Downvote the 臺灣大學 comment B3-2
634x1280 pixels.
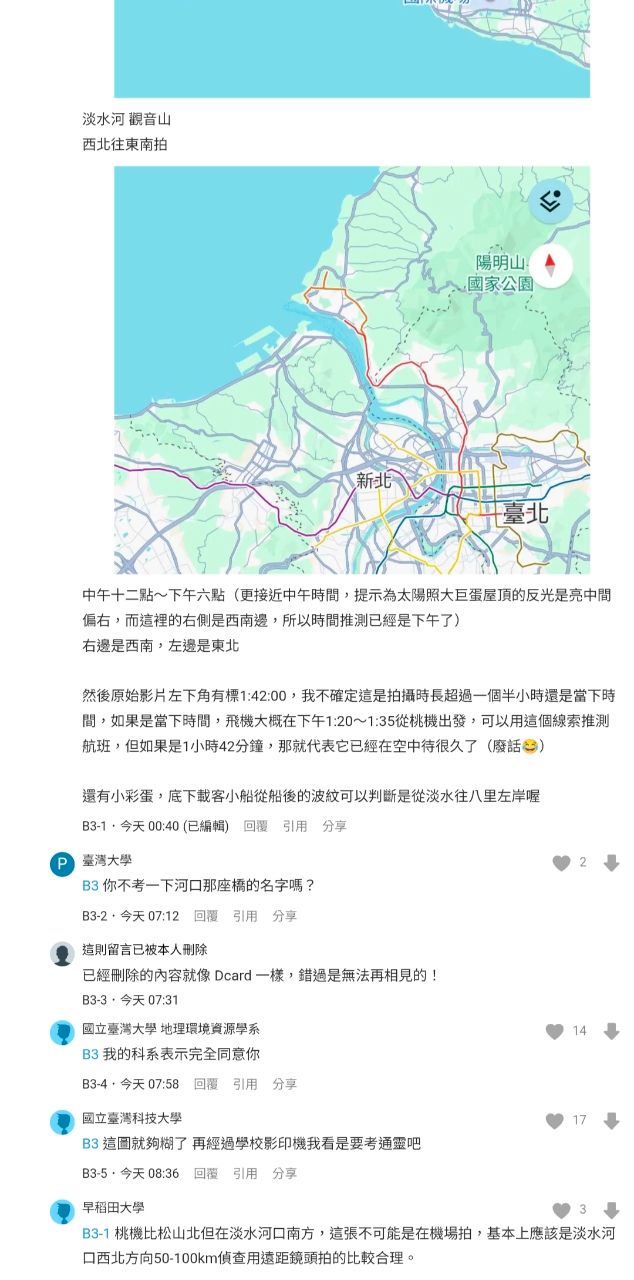611,863
